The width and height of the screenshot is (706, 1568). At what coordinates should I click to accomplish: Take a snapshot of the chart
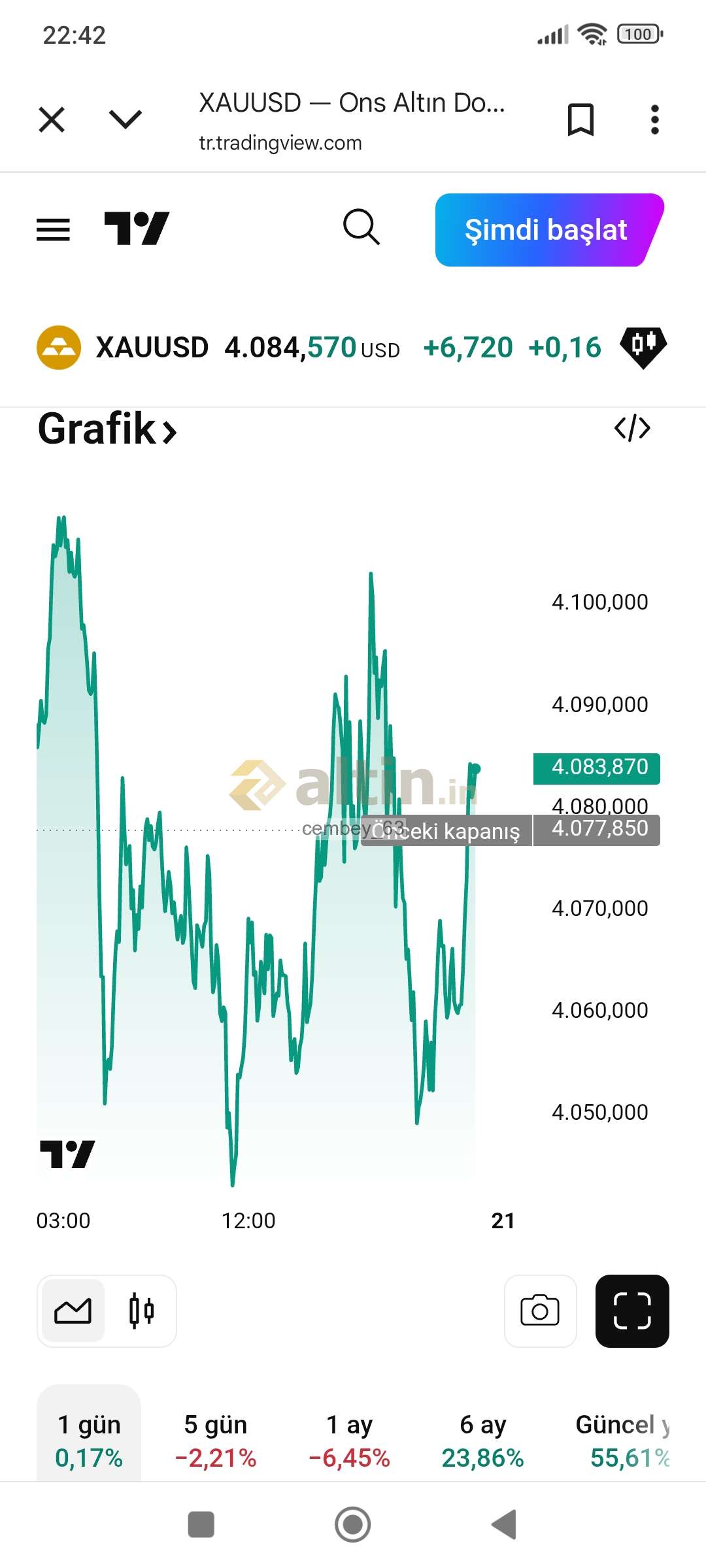(x=540, y=1311)
